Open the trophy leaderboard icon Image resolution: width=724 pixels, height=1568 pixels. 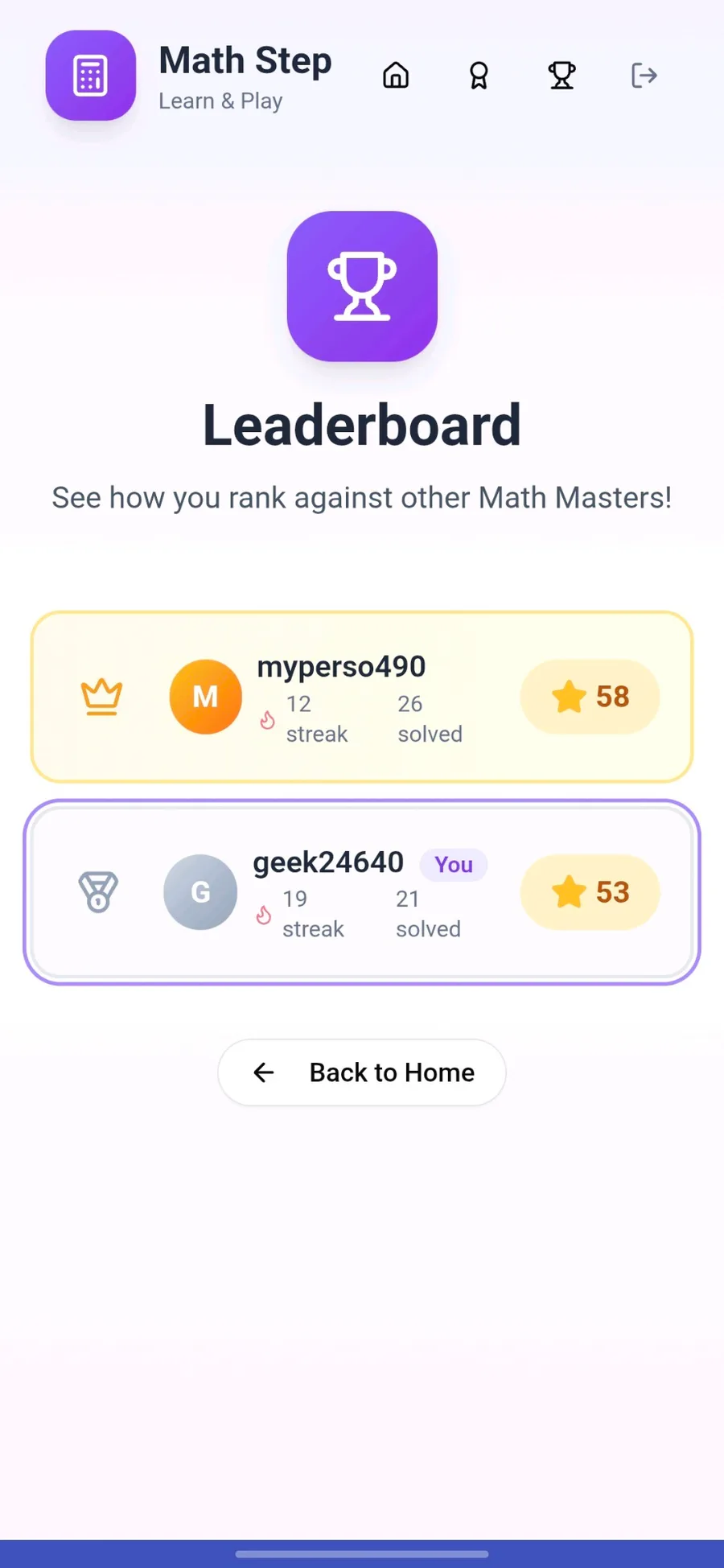[x=562, y=76]
